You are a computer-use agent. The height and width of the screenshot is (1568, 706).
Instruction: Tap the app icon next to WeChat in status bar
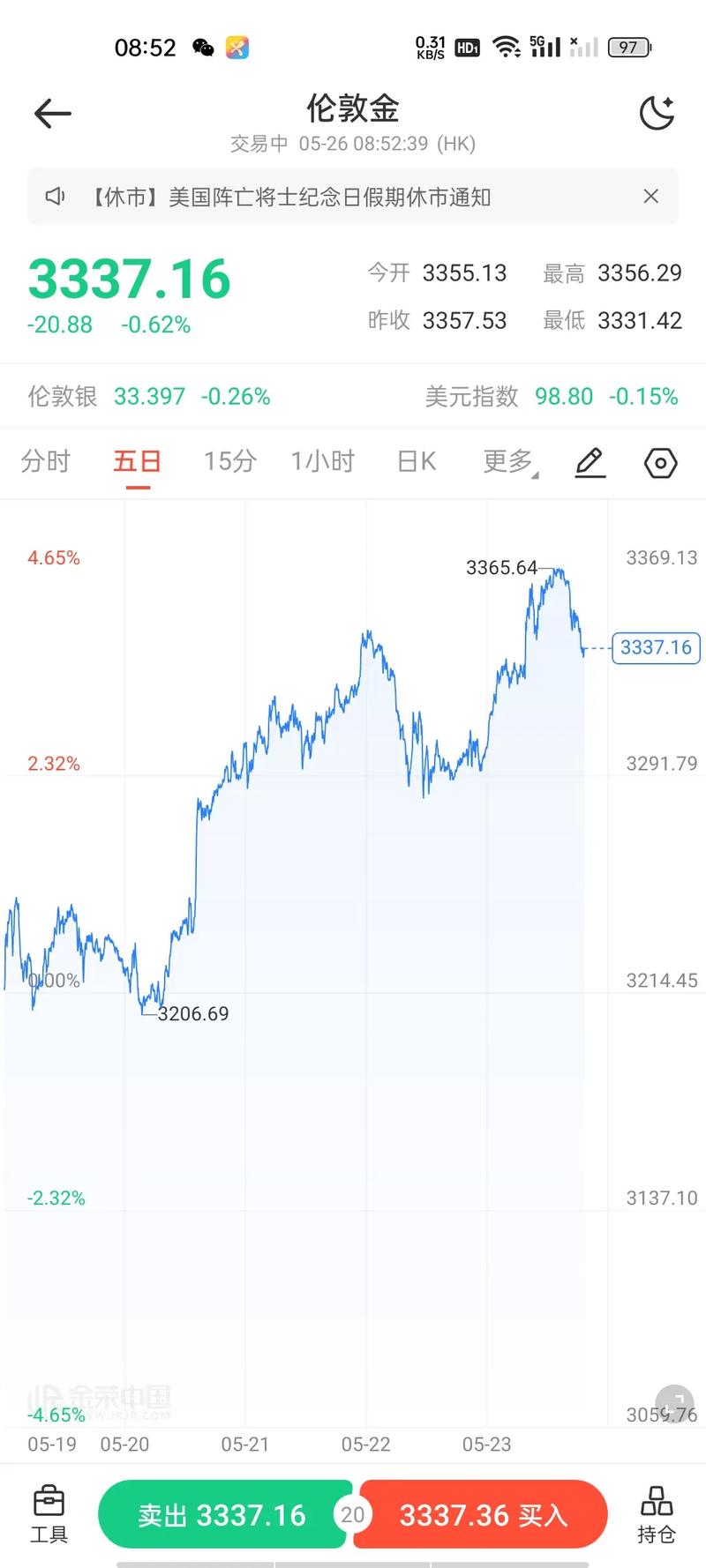point(237,47)
